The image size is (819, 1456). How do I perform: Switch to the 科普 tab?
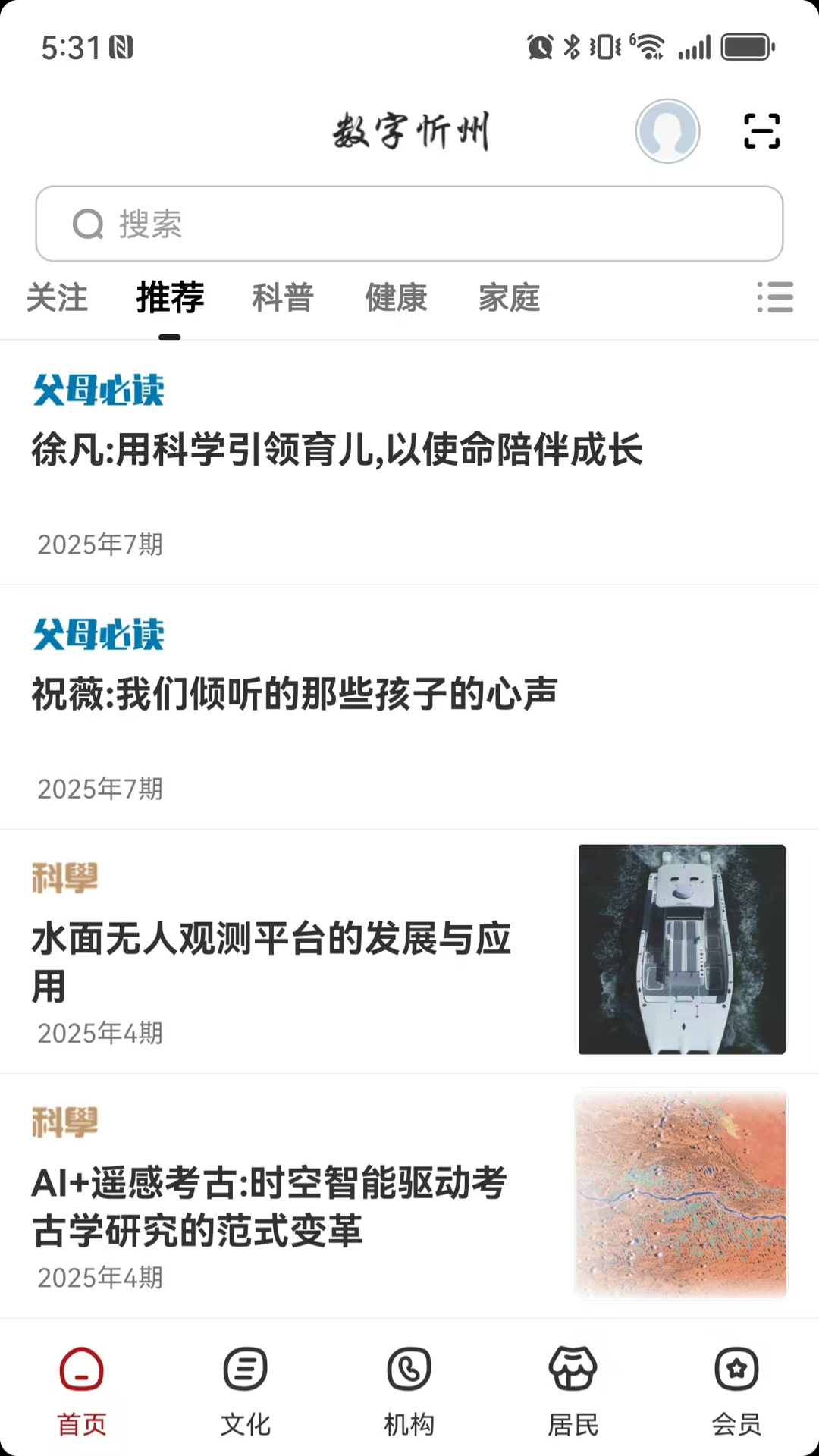pos(283,297)
